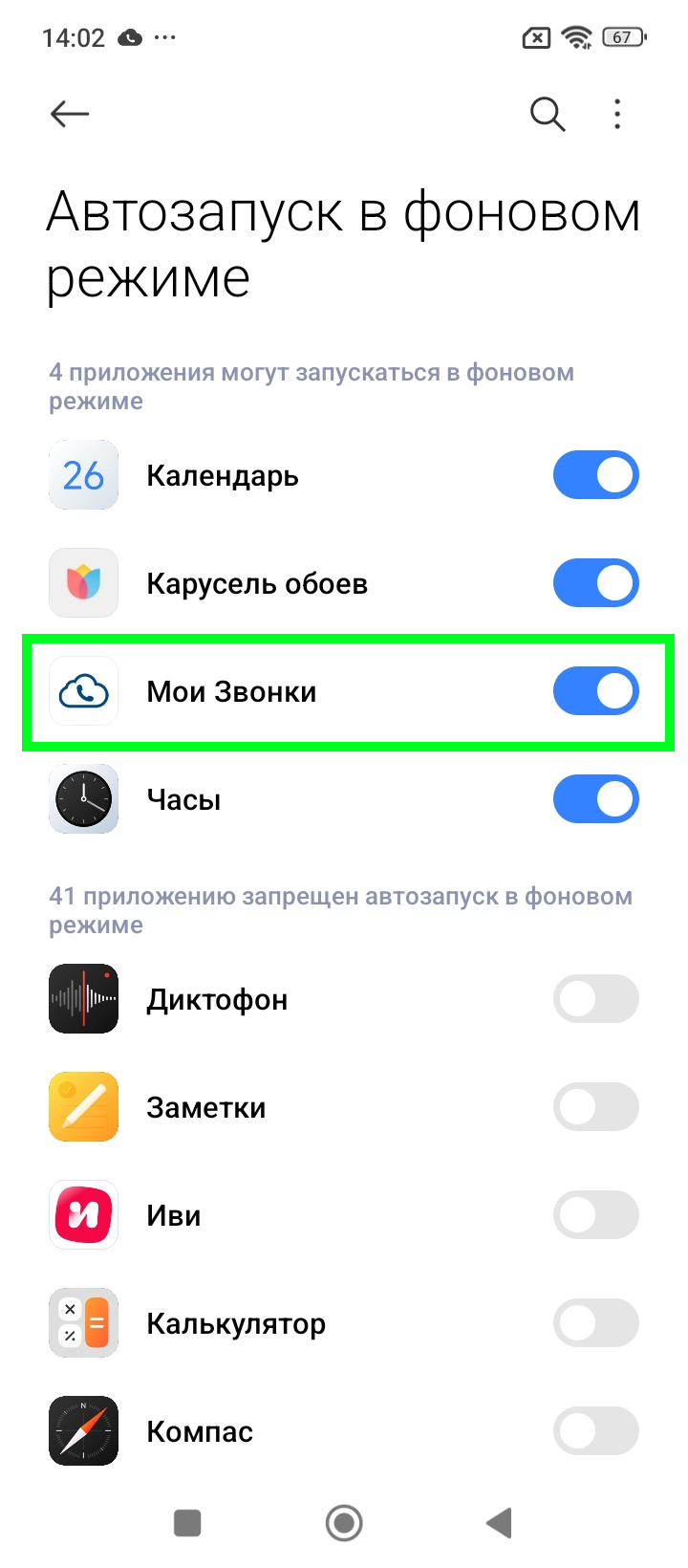
Task: Disable autostart for Календарь
Action: tap(595, 475)
